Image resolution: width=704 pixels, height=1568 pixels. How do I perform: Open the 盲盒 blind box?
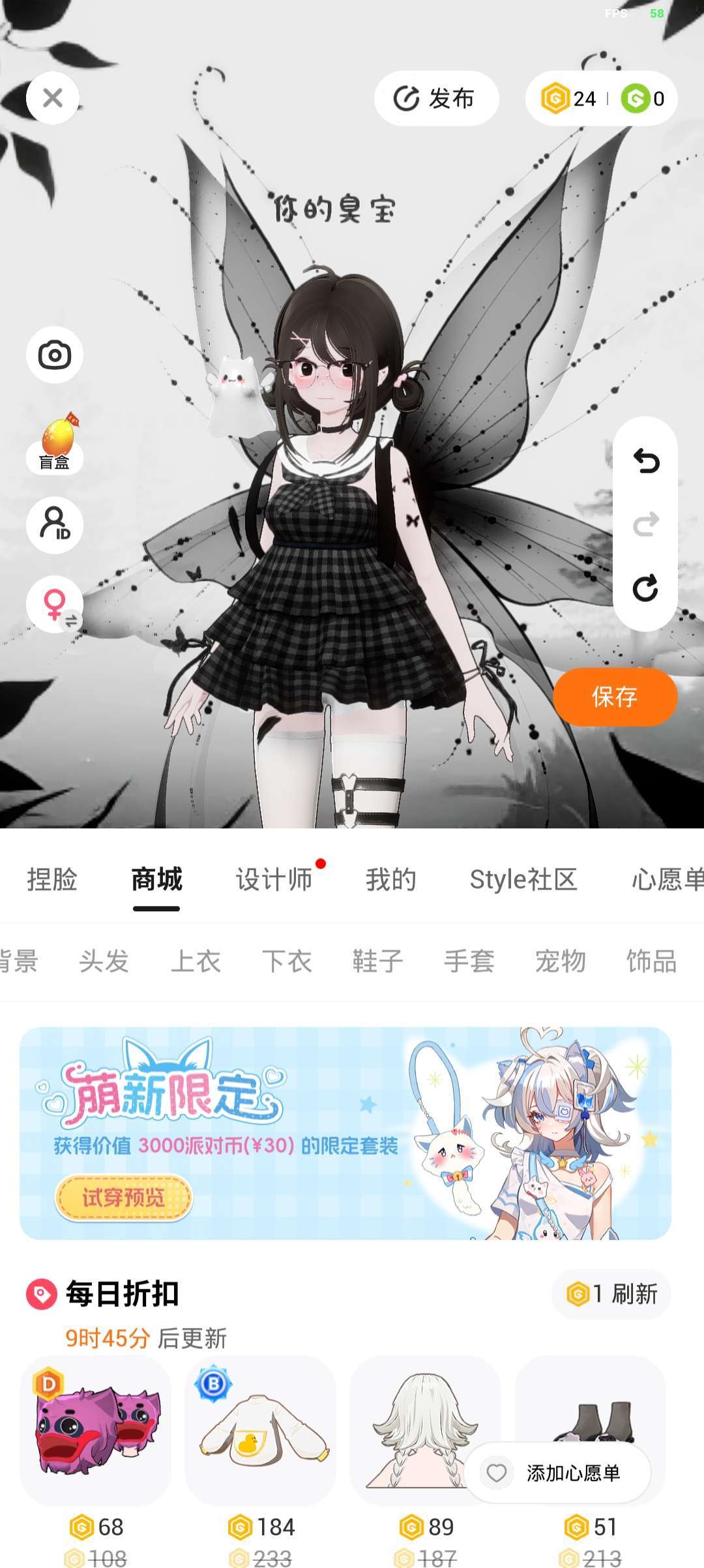[55, 445]
